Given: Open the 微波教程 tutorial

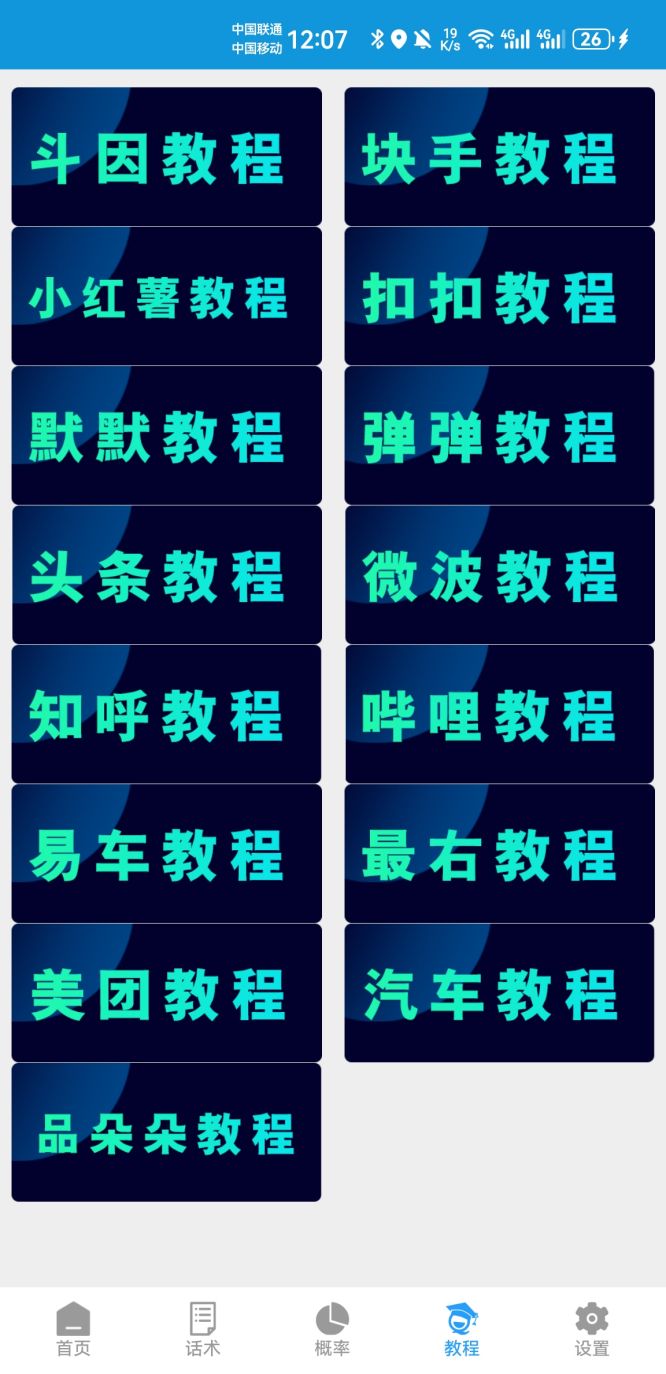Looking at the screenshot, I should [x=499, y=575].
